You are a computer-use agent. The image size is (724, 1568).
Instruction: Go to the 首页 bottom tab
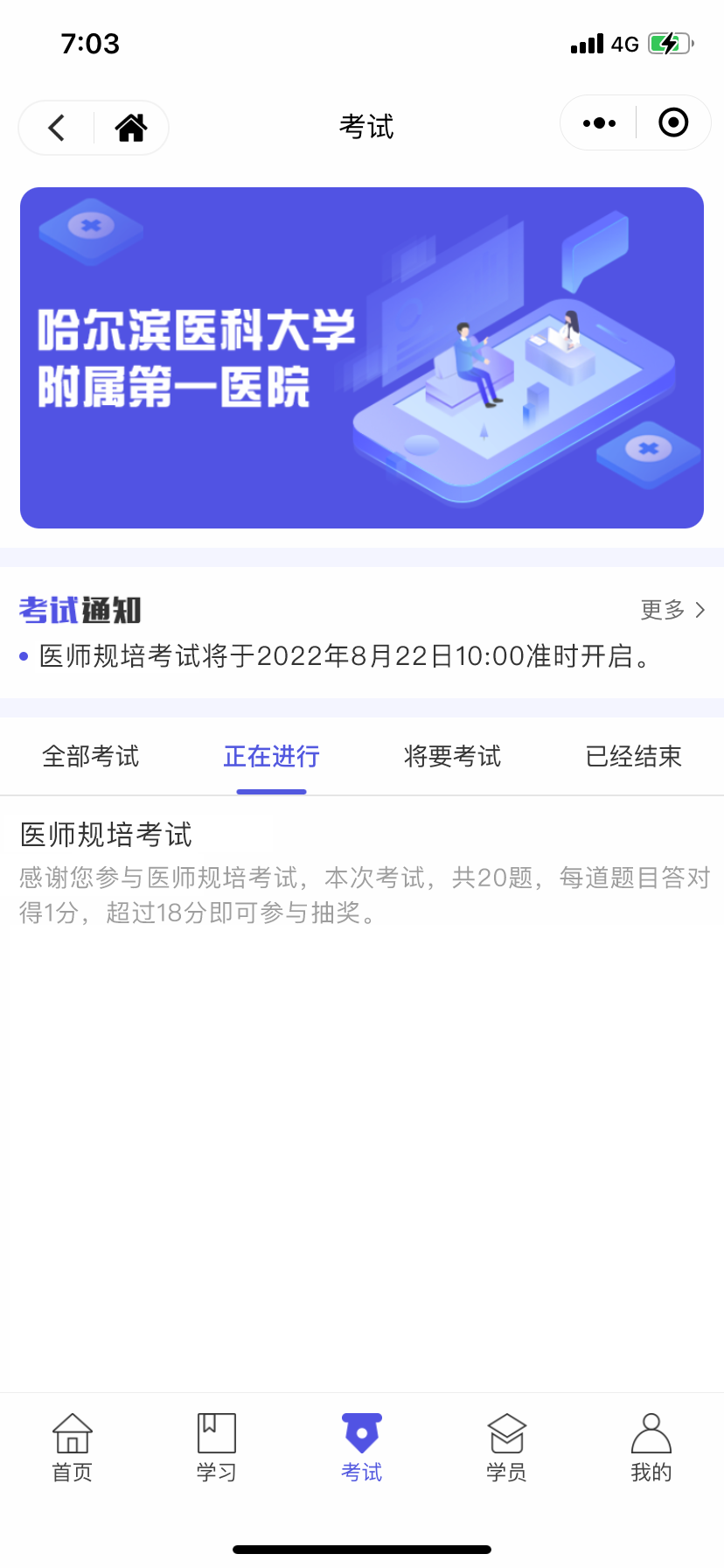tap(73, 1448)
